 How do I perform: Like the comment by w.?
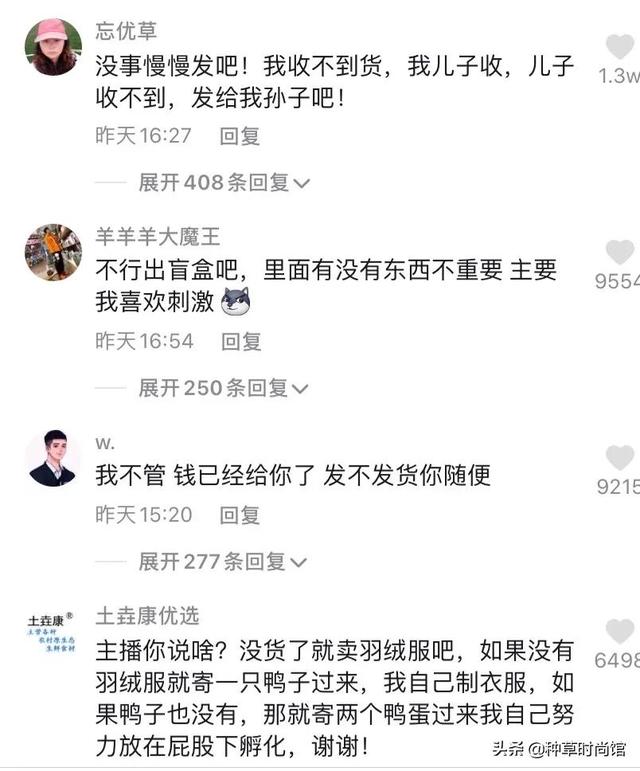tap(619, 458)
